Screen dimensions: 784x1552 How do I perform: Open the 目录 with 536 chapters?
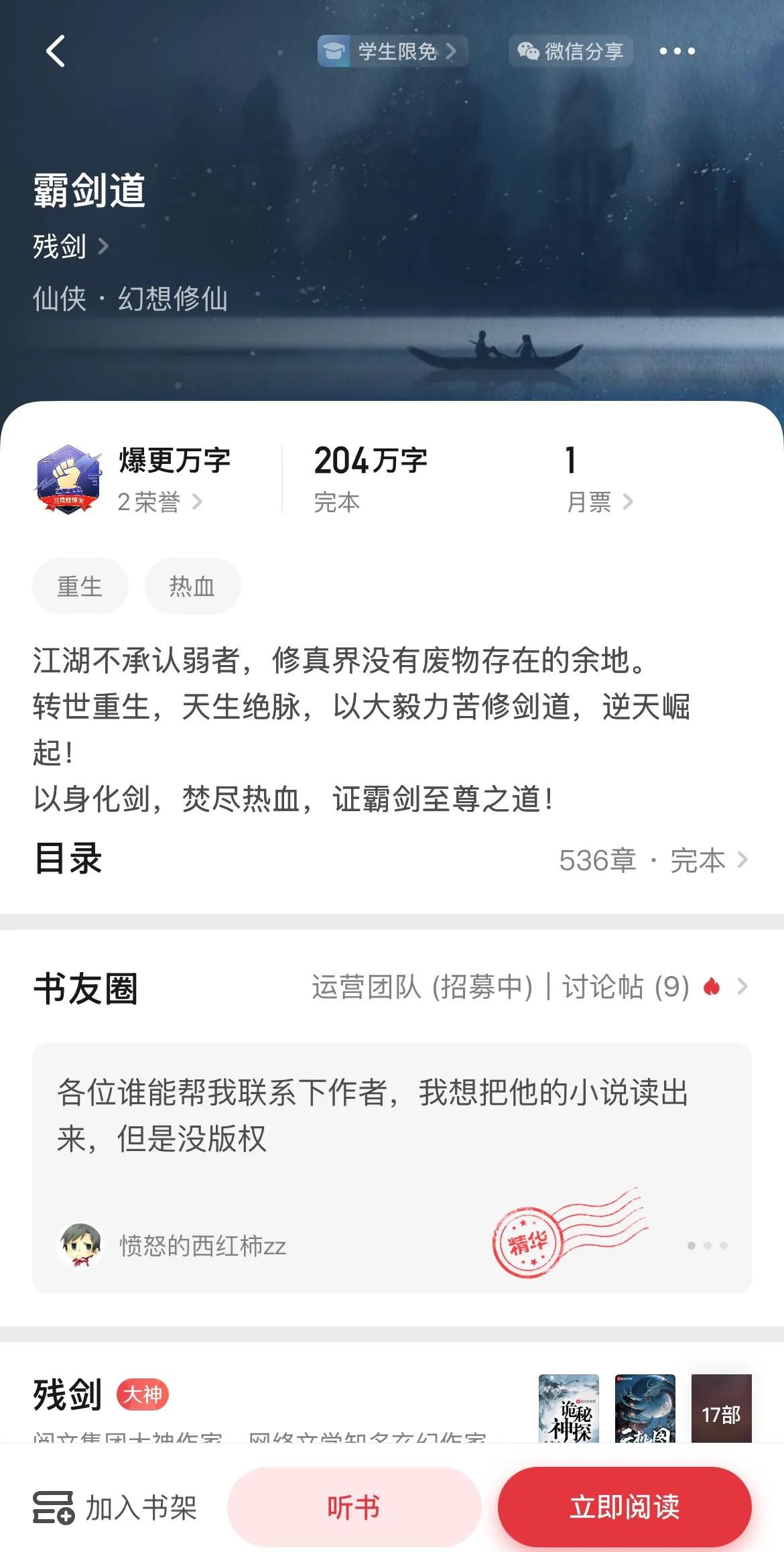pos(653,860)
